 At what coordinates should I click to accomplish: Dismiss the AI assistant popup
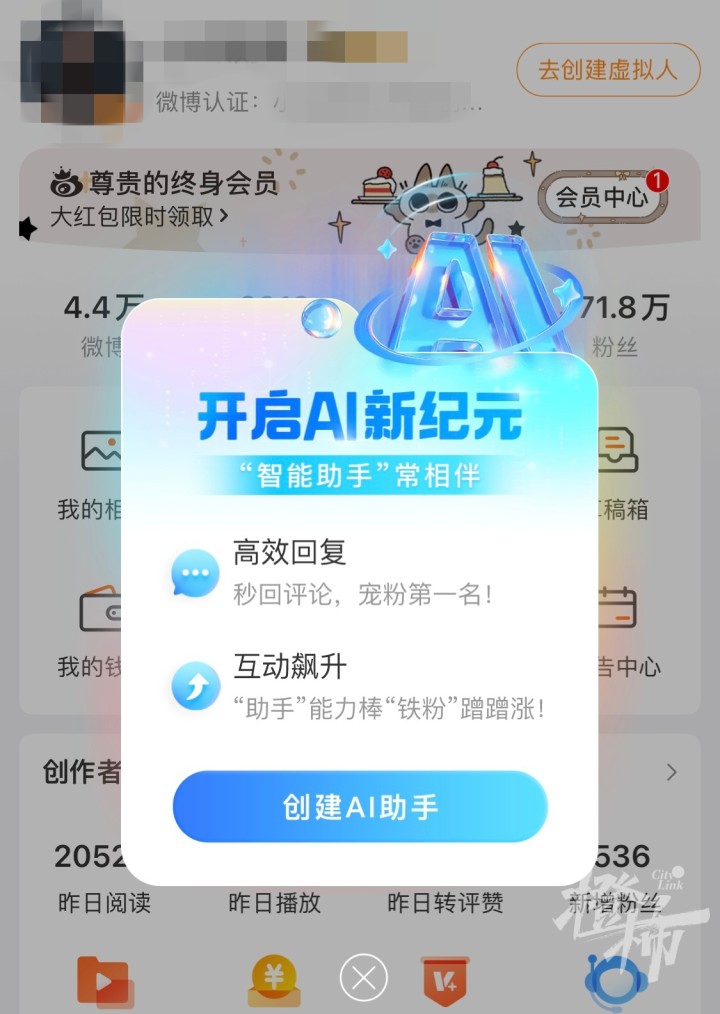363,978
